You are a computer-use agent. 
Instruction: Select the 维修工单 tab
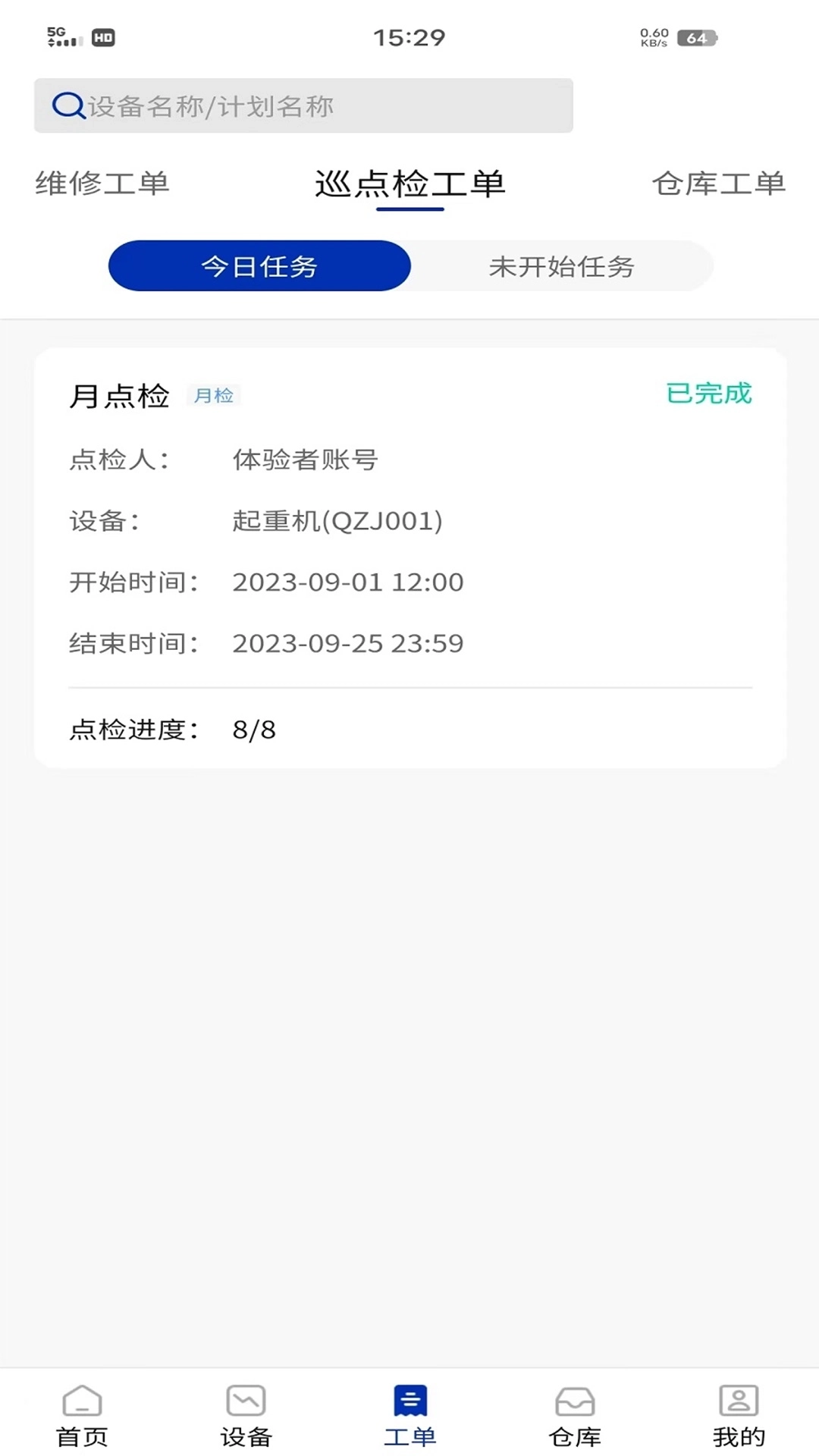point(102,183)
